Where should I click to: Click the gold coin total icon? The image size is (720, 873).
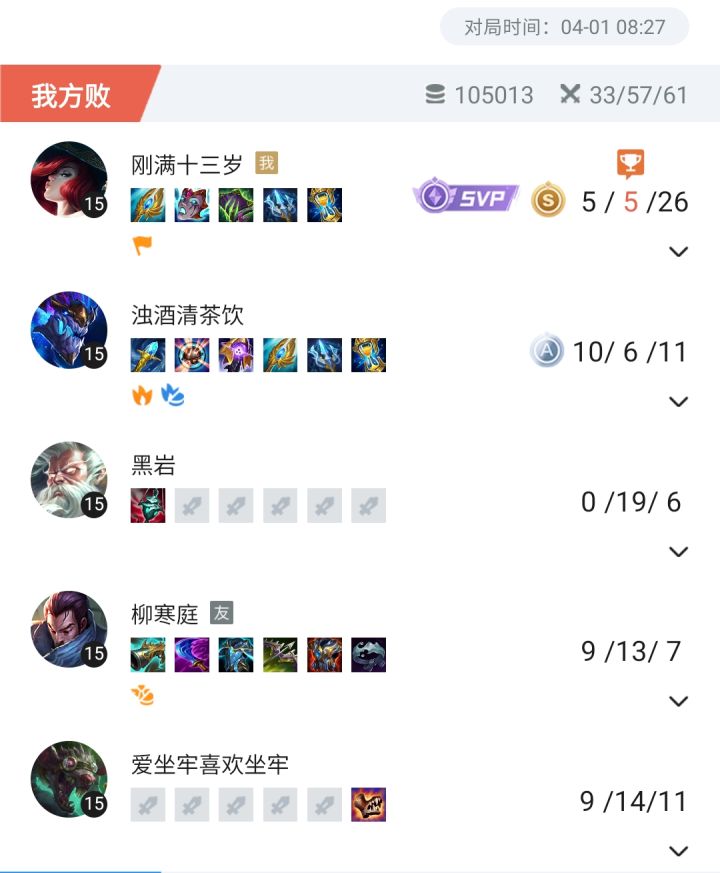click(550, 200)
